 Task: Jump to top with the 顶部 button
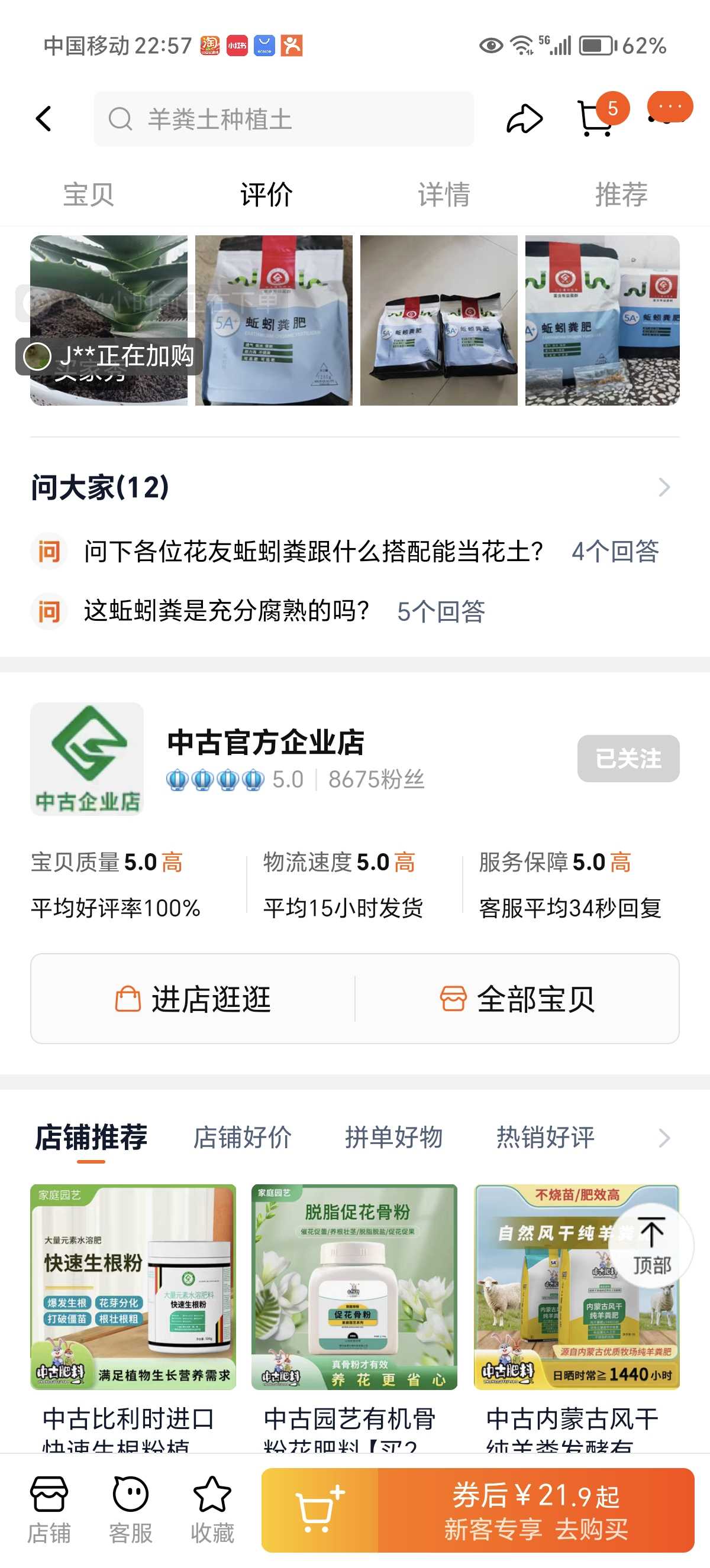[x=651, y=1245]
